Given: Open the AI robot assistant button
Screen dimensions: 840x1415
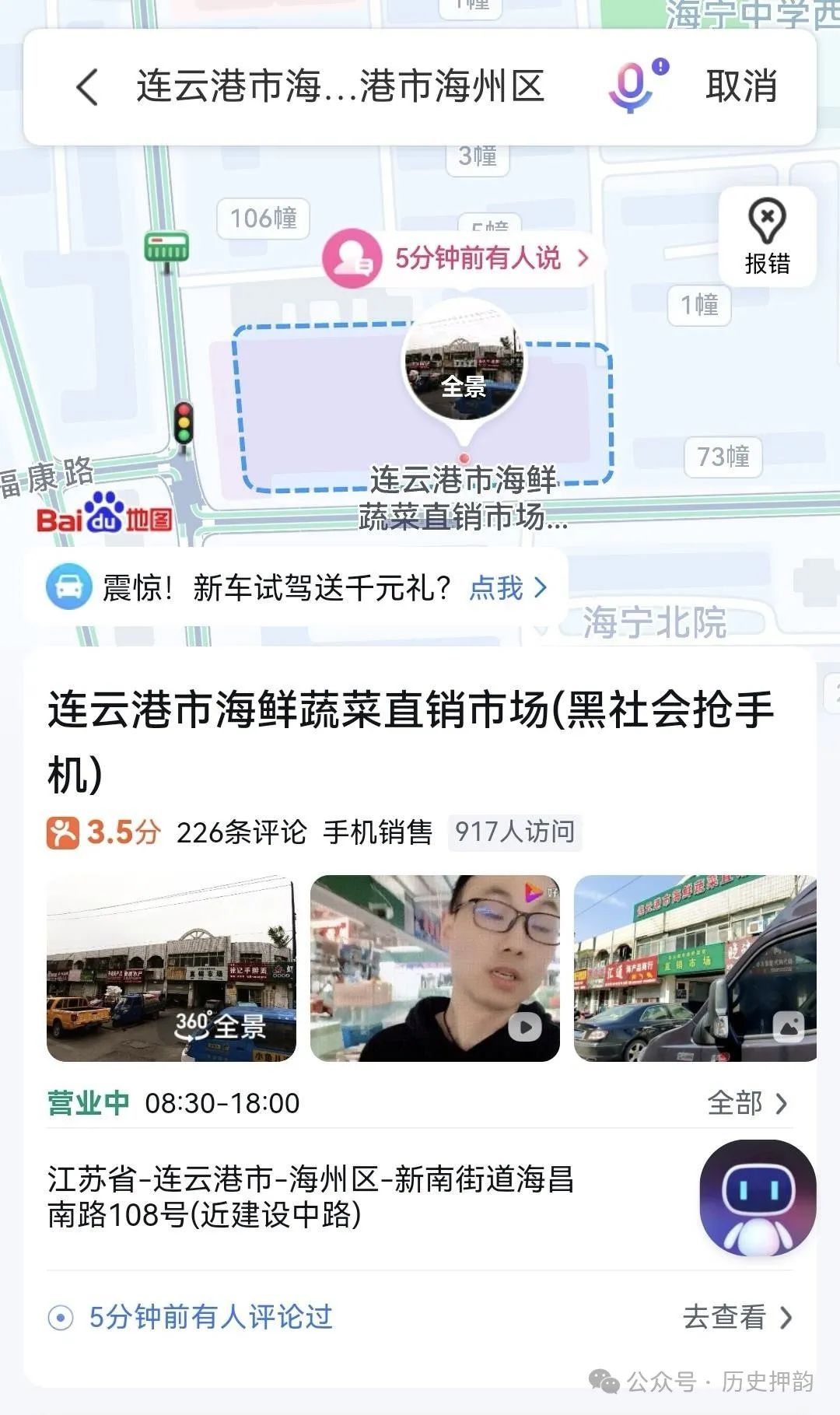Looking at the screenshot, I should click(757, 1197).
